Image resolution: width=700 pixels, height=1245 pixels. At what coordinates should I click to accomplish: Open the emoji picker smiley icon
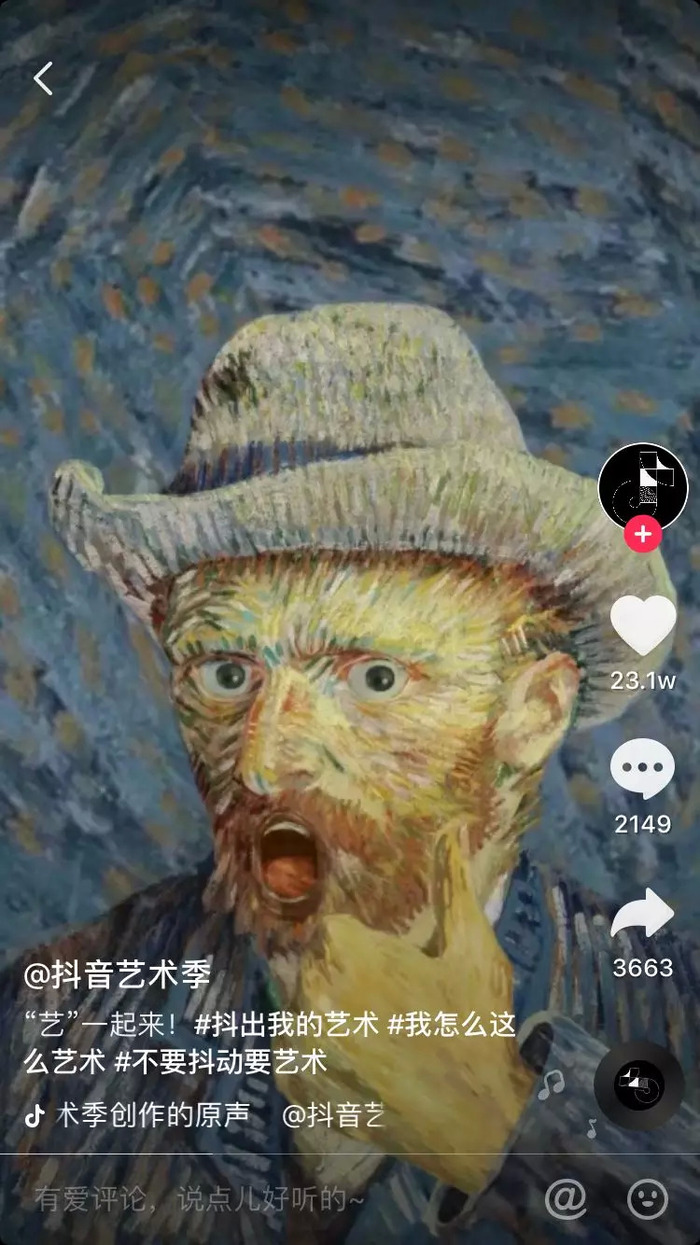coord(647,1197)
